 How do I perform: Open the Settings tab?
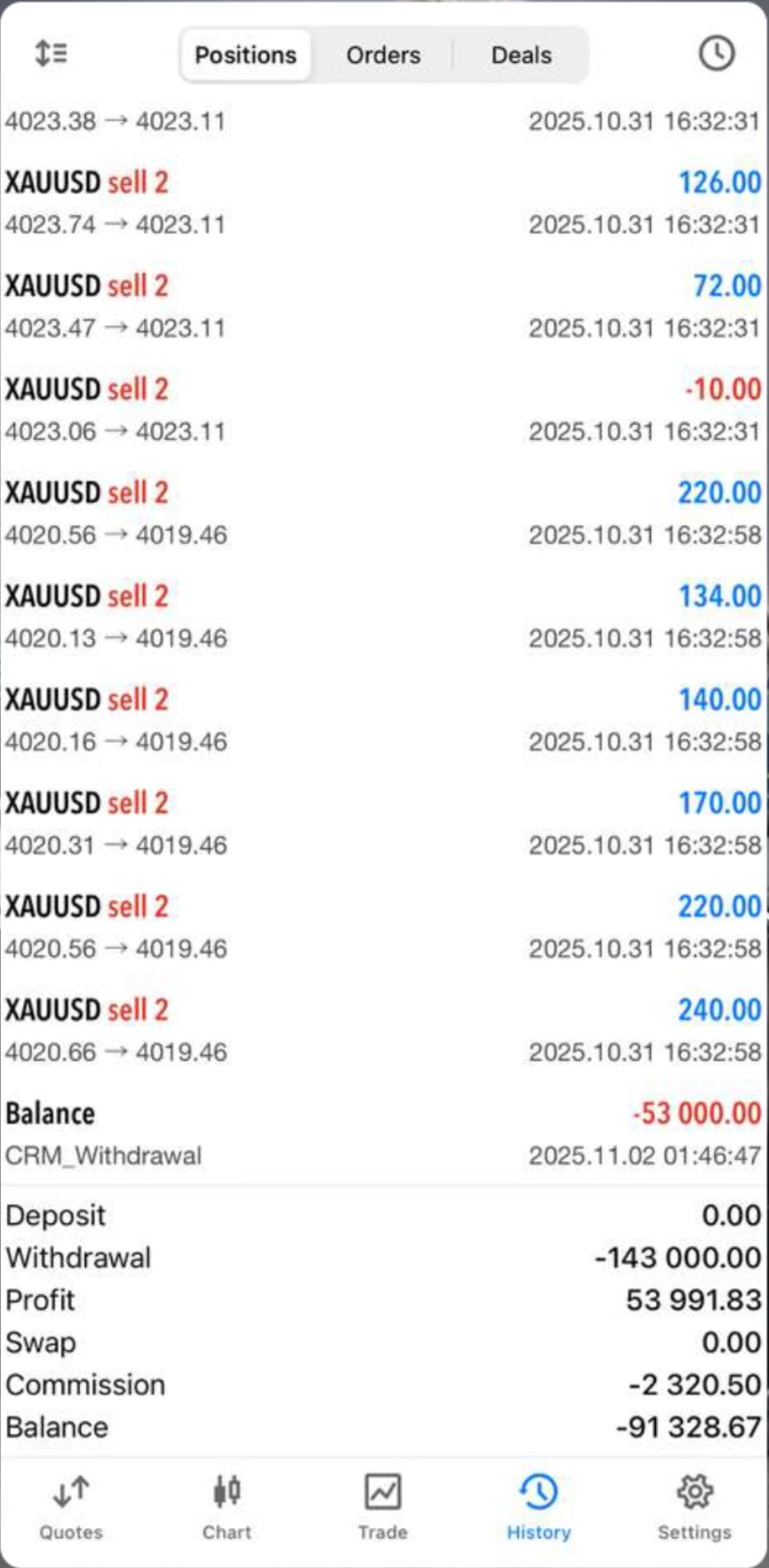coord(694,1508)
